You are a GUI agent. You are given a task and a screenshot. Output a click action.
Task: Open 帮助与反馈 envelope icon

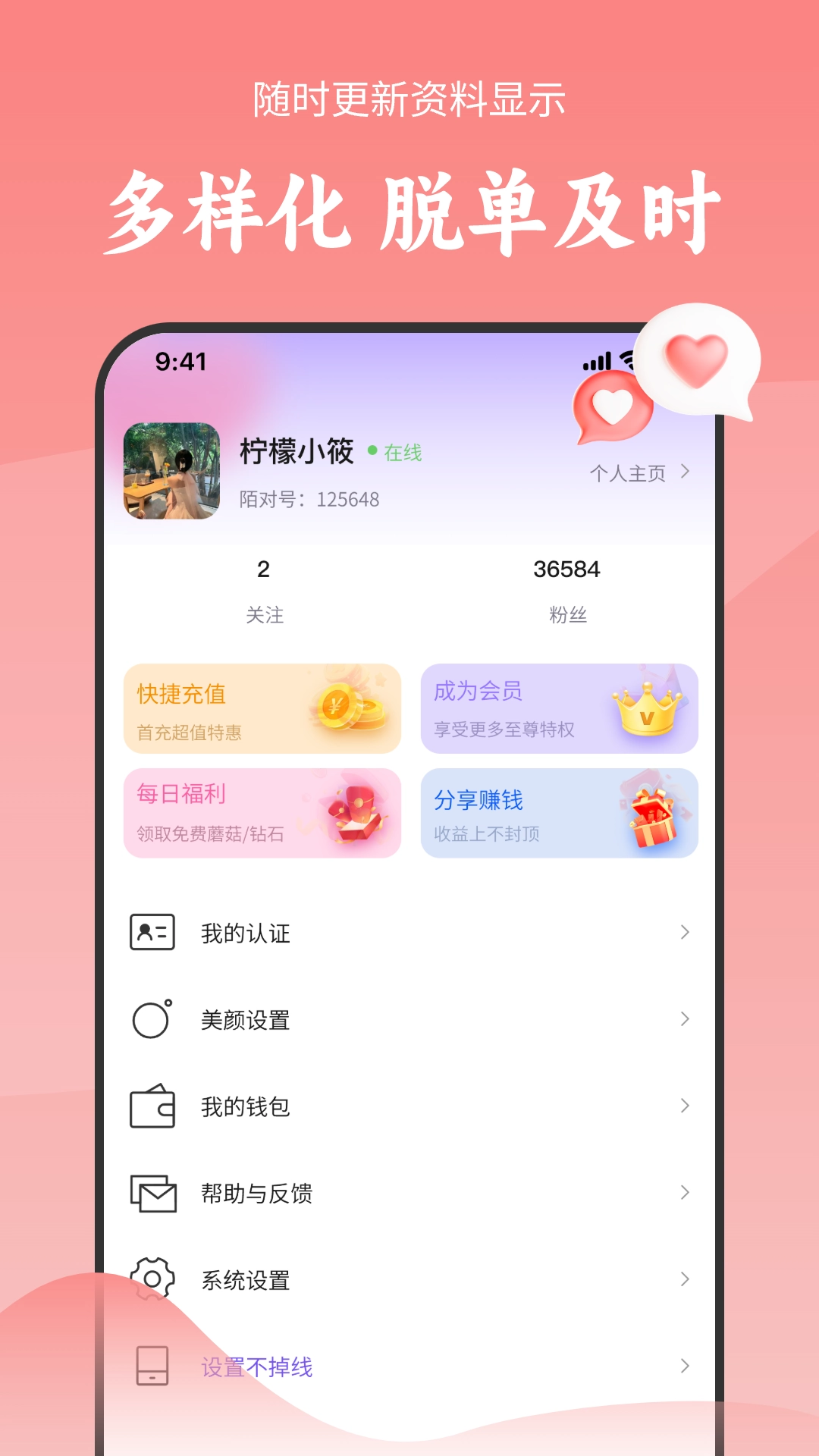click(x=151, y=1193)
